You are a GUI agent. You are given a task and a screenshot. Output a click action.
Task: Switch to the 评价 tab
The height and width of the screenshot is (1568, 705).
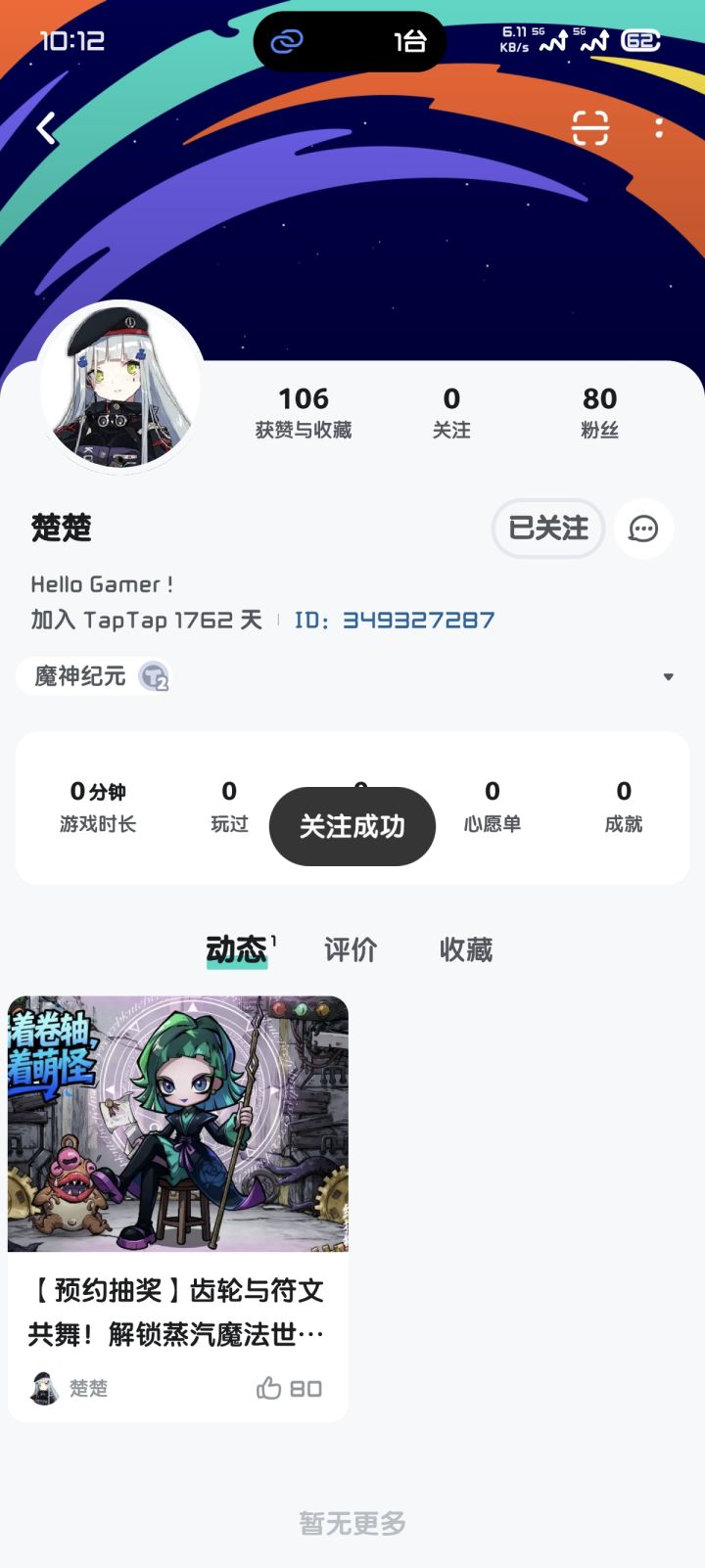[351, 949]
